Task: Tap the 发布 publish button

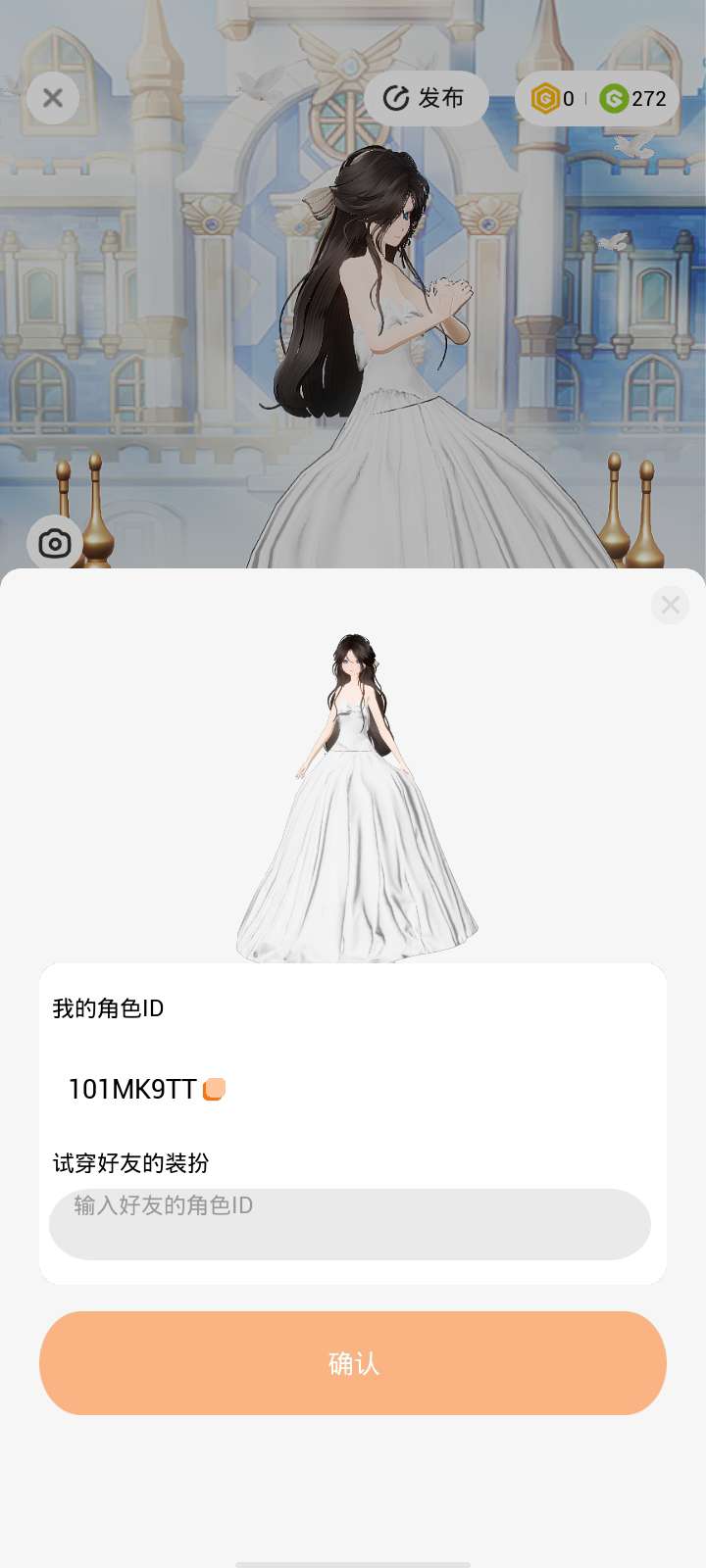Action: click(x=426, y=98)
